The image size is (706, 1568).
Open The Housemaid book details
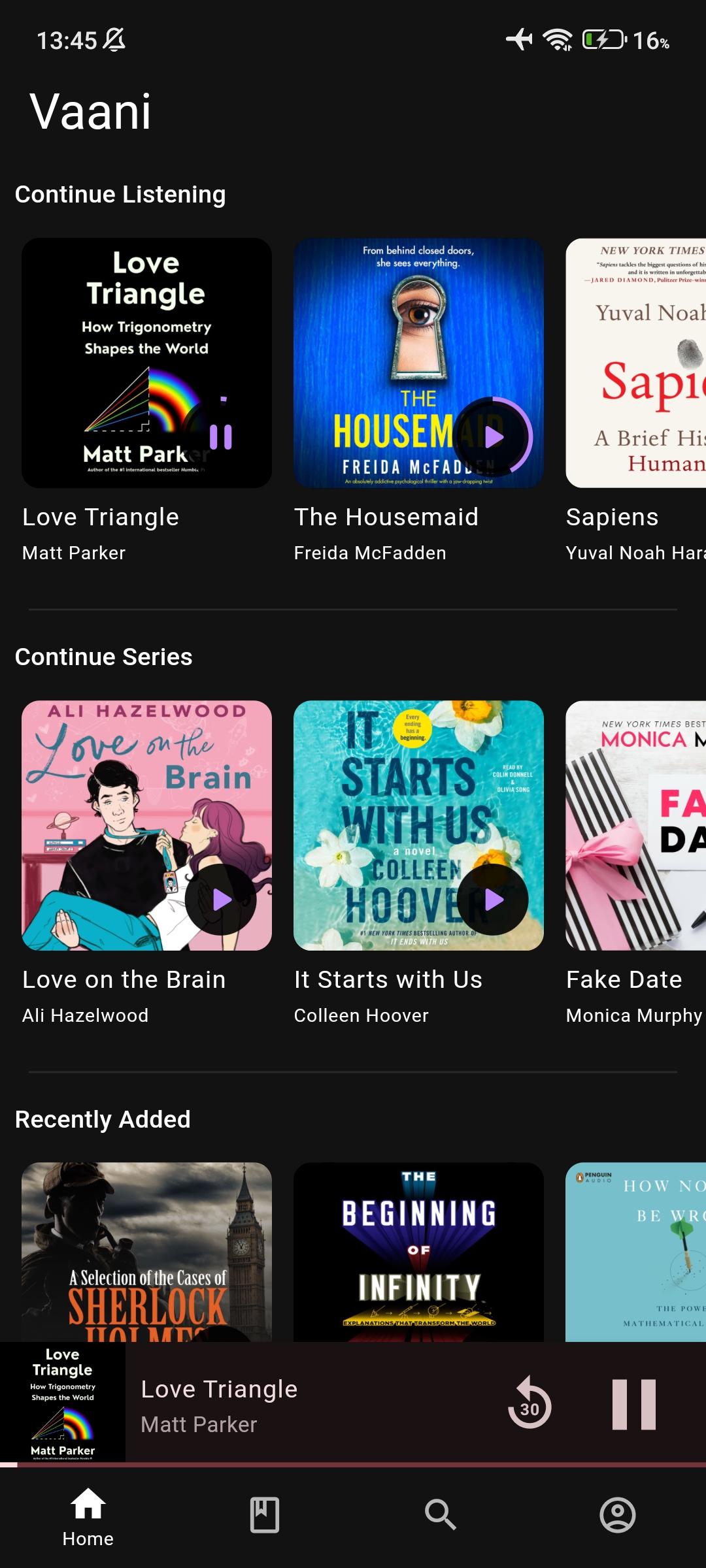tap(386, 517)
